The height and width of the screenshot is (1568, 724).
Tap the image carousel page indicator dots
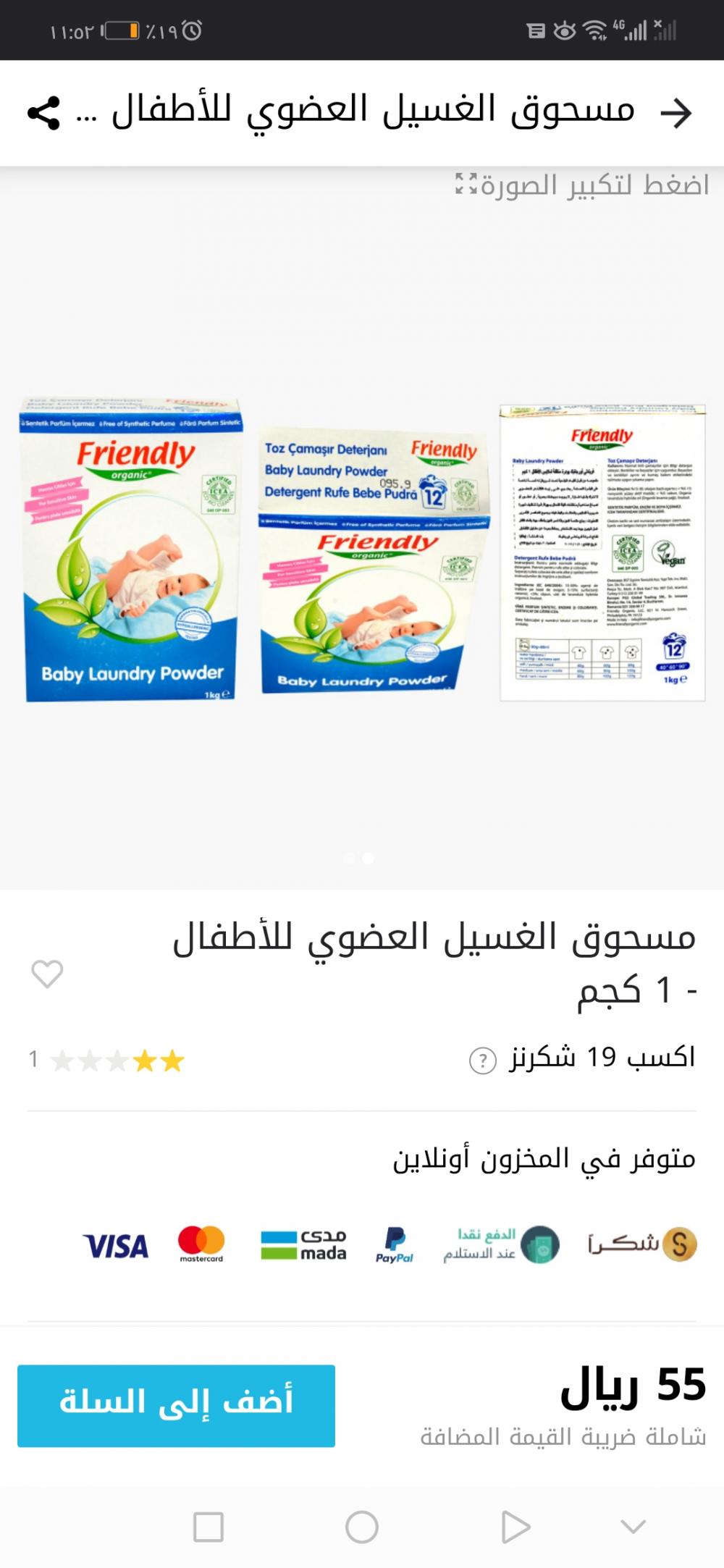point(359,859)
